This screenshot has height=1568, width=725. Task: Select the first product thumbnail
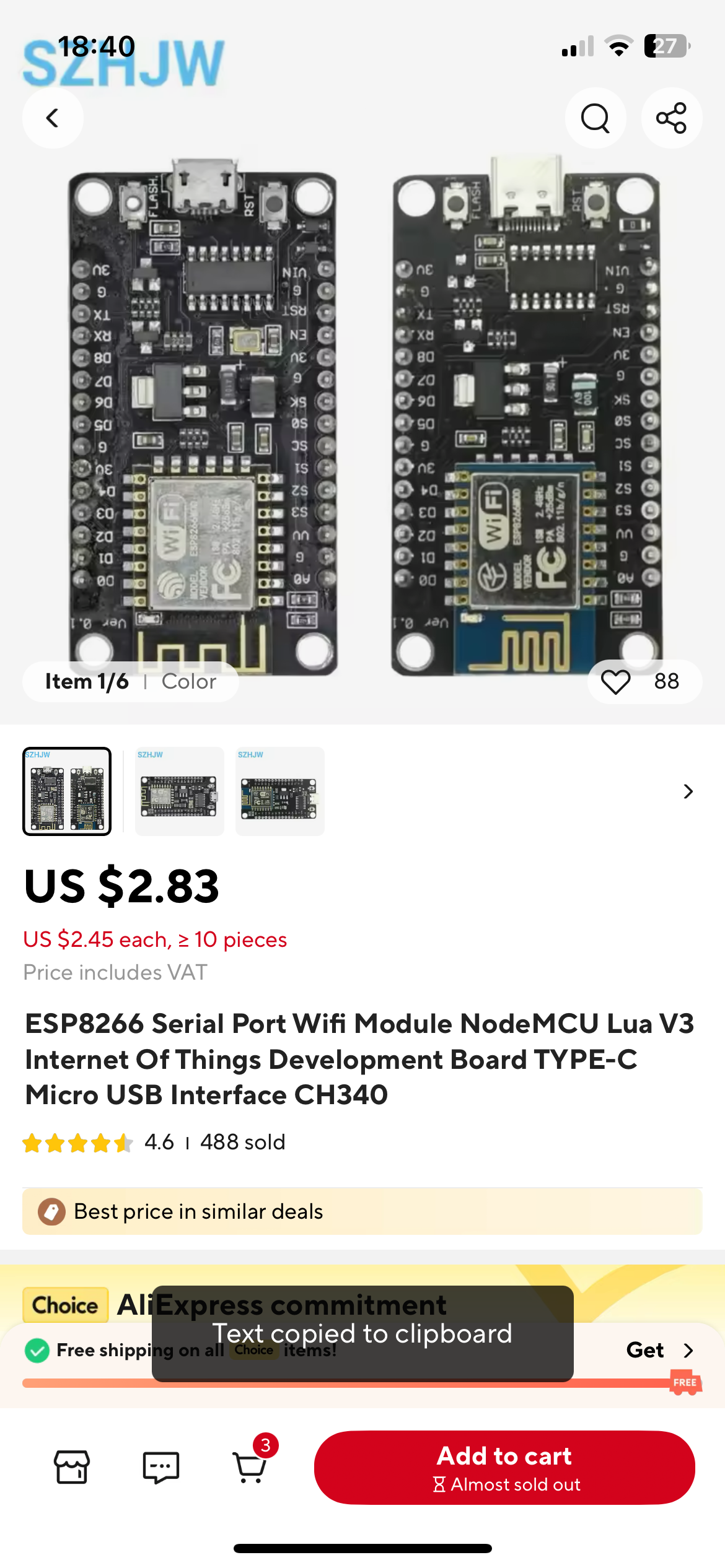click(x=67, y=791)
